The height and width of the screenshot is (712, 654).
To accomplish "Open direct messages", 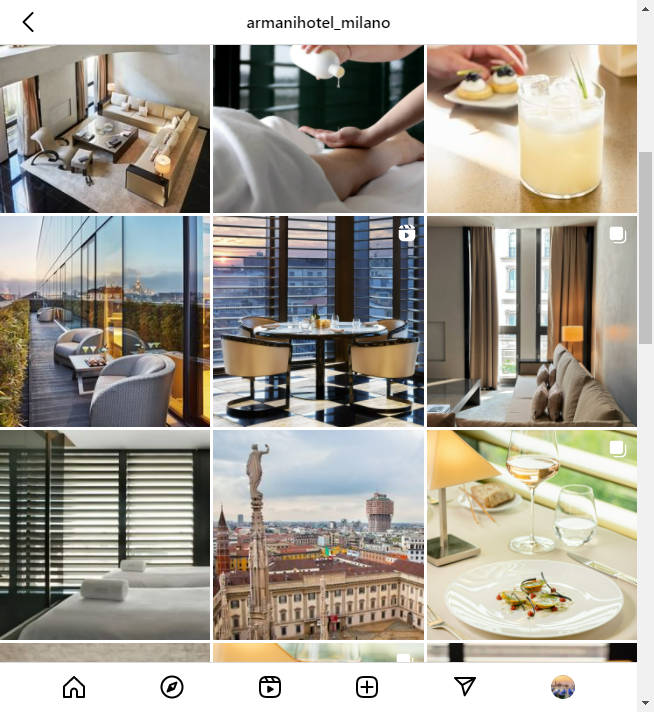I will coord(465,687).
